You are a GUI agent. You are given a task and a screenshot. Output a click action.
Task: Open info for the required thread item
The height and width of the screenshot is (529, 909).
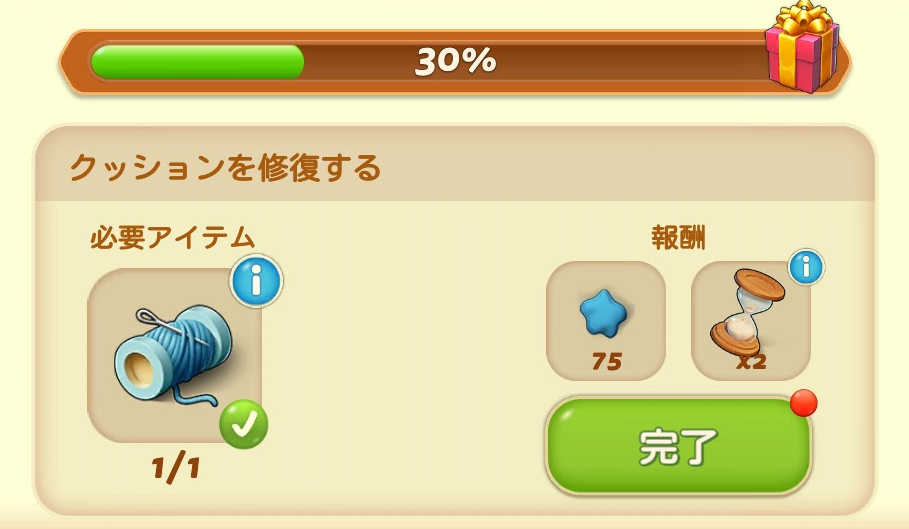click(x=256, y=281)
